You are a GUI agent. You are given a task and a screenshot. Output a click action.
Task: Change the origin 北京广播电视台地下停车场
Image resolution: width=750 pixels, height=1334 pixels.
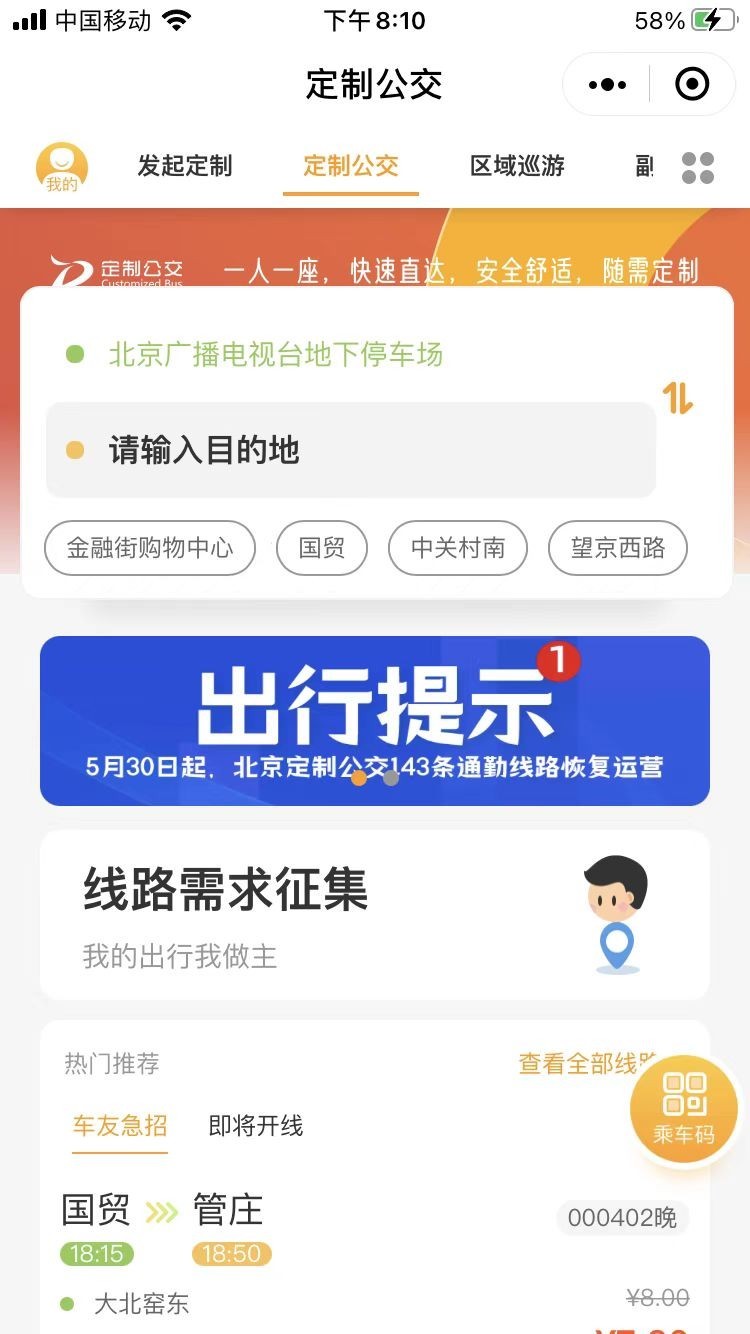pos(275,354)
